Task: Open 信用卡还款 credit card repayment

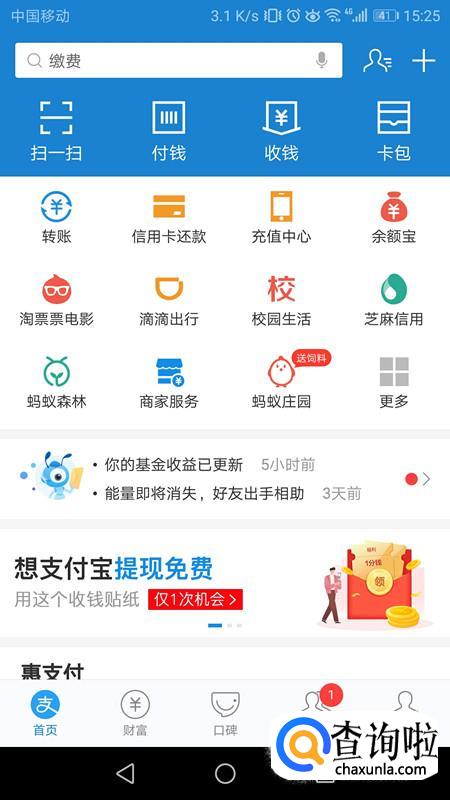Action: pos(169,218)
